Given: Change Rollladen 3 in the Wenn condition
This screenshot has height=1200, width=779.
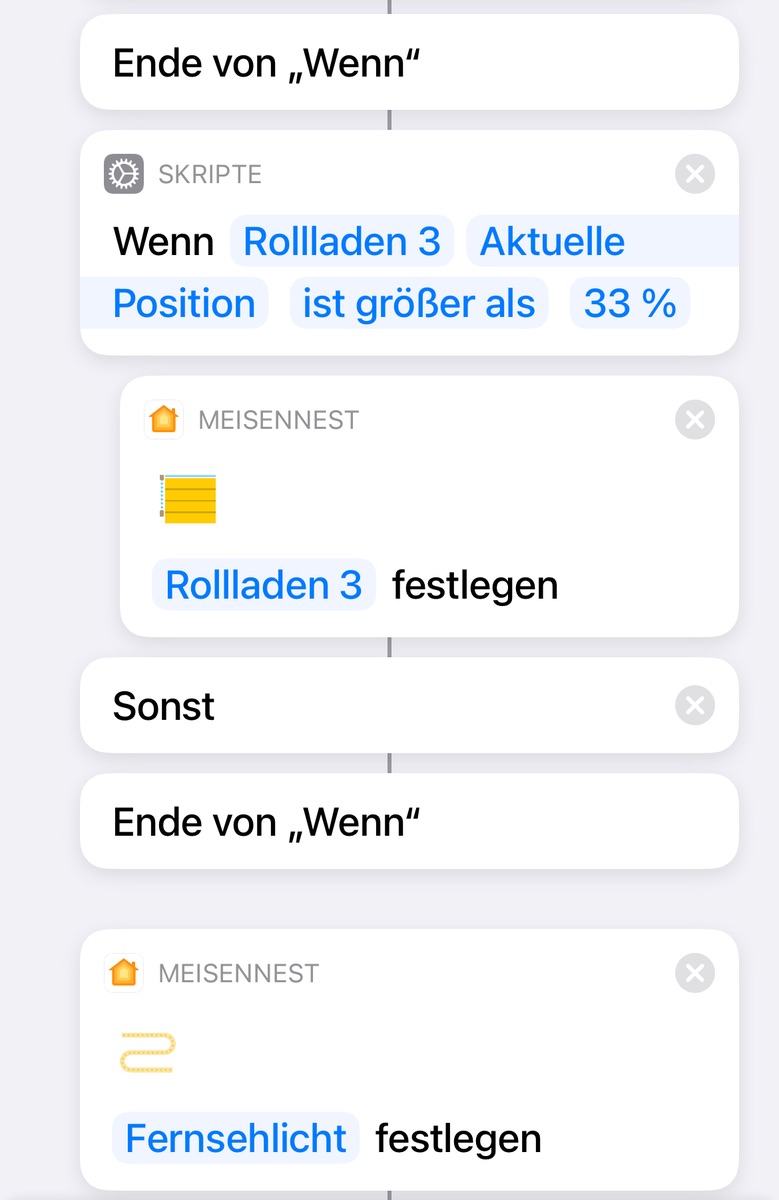Looking at the screenshot, I should click(342, 242).
